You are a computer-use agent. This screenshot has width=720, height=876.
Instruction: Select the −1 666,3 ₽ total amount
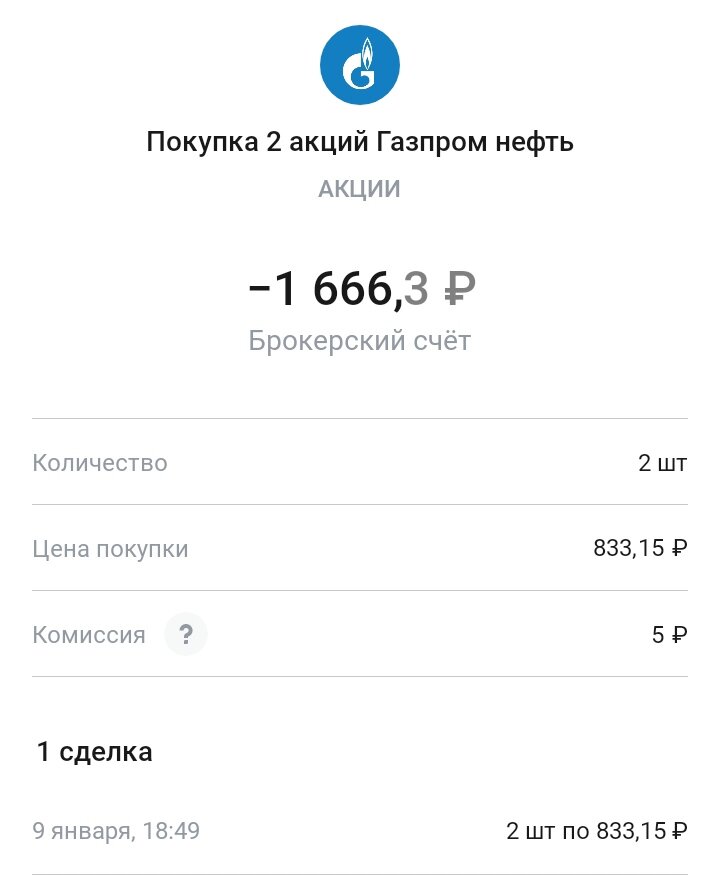[360, 288]
